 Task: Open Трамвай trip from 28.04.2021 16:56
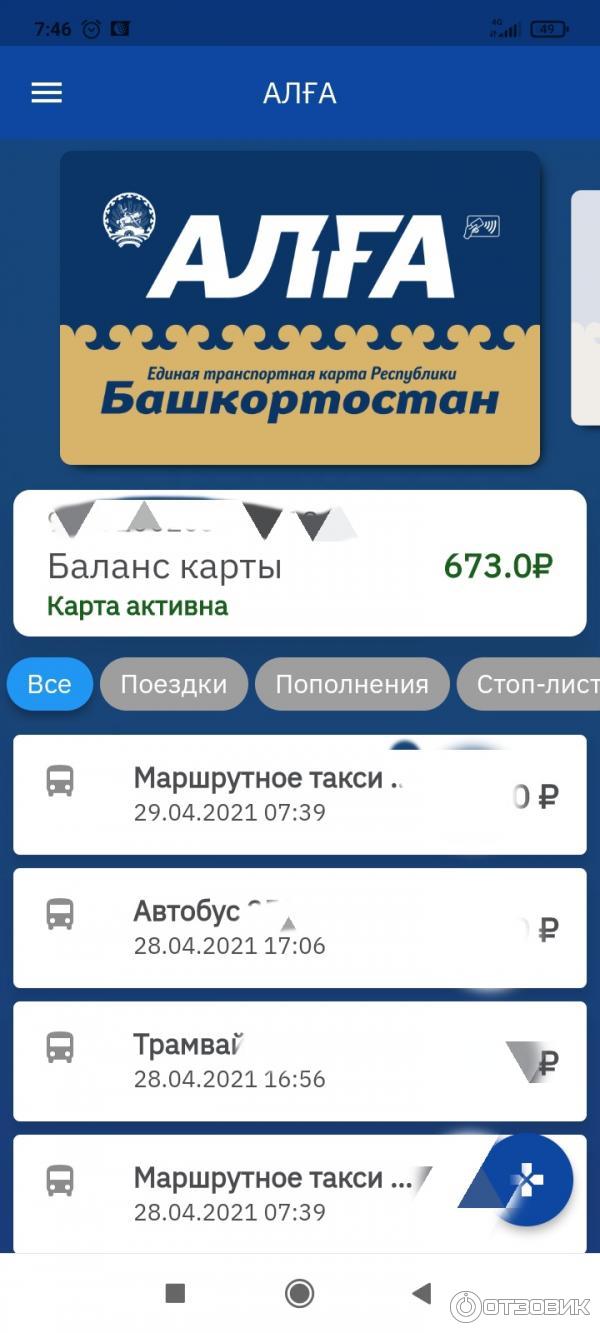(300, 1061)
